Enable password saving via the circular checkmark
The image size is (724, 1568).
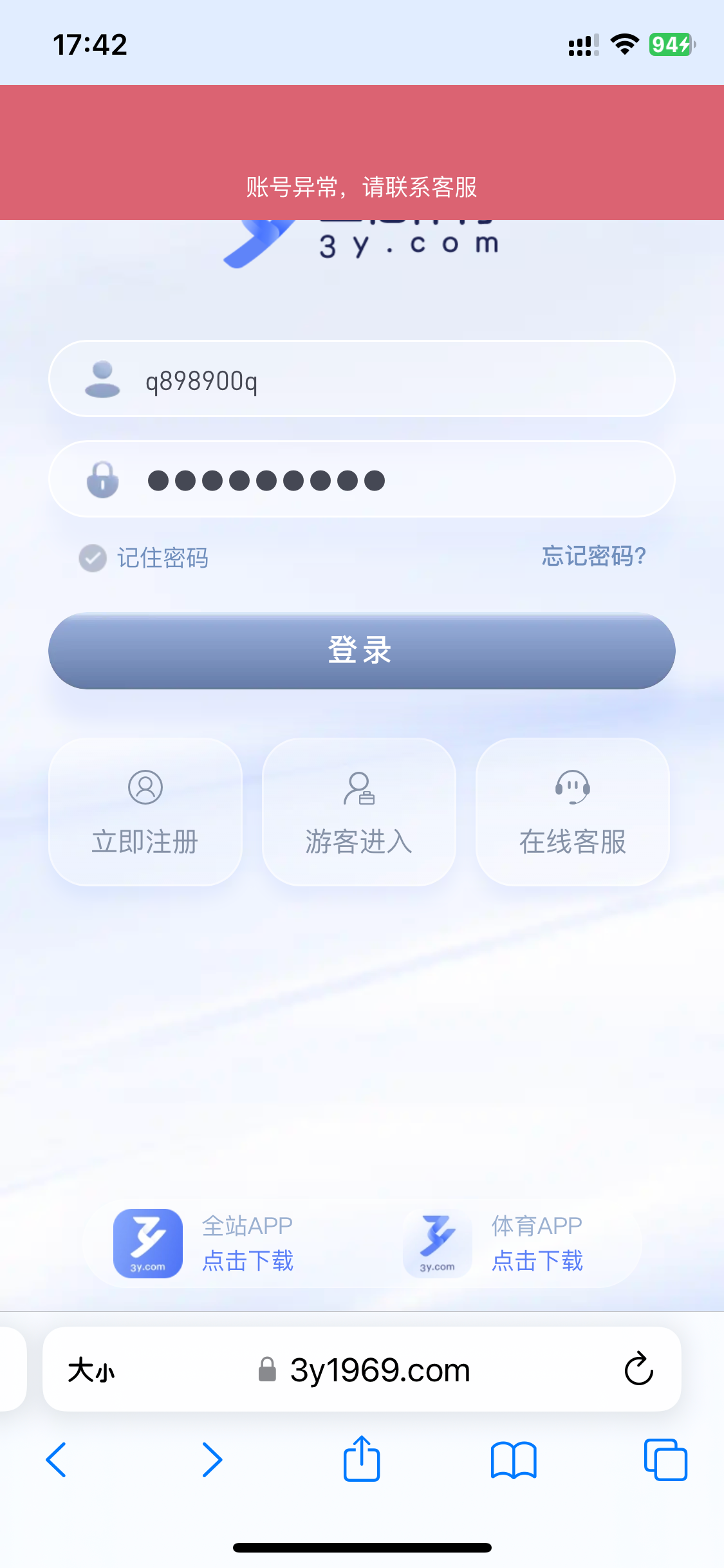tap(93, 559)
